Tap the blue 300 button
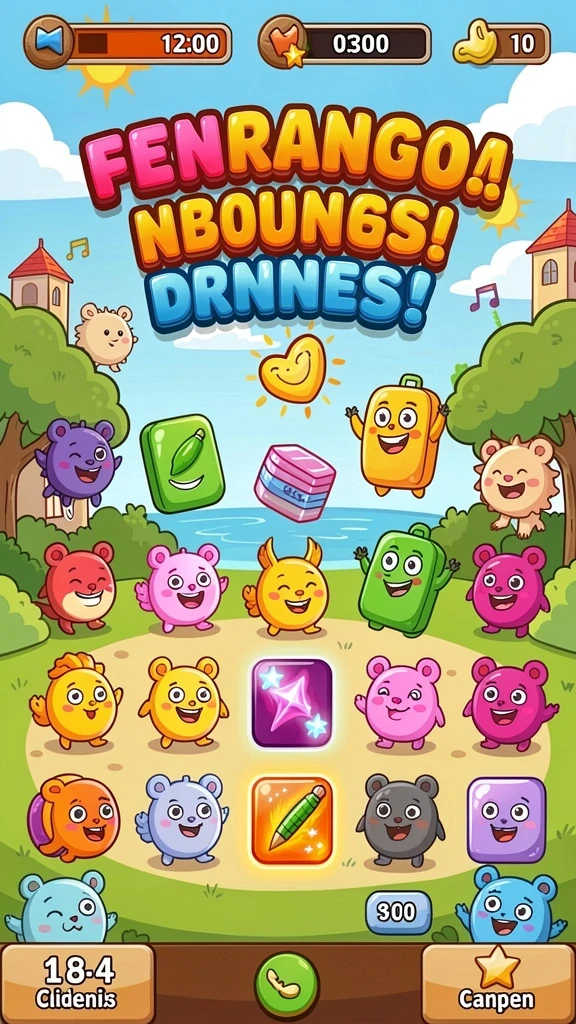Image resolution: width=576 pixels, height=1024 pixels. pyautogui.click(x=398, y=912)
